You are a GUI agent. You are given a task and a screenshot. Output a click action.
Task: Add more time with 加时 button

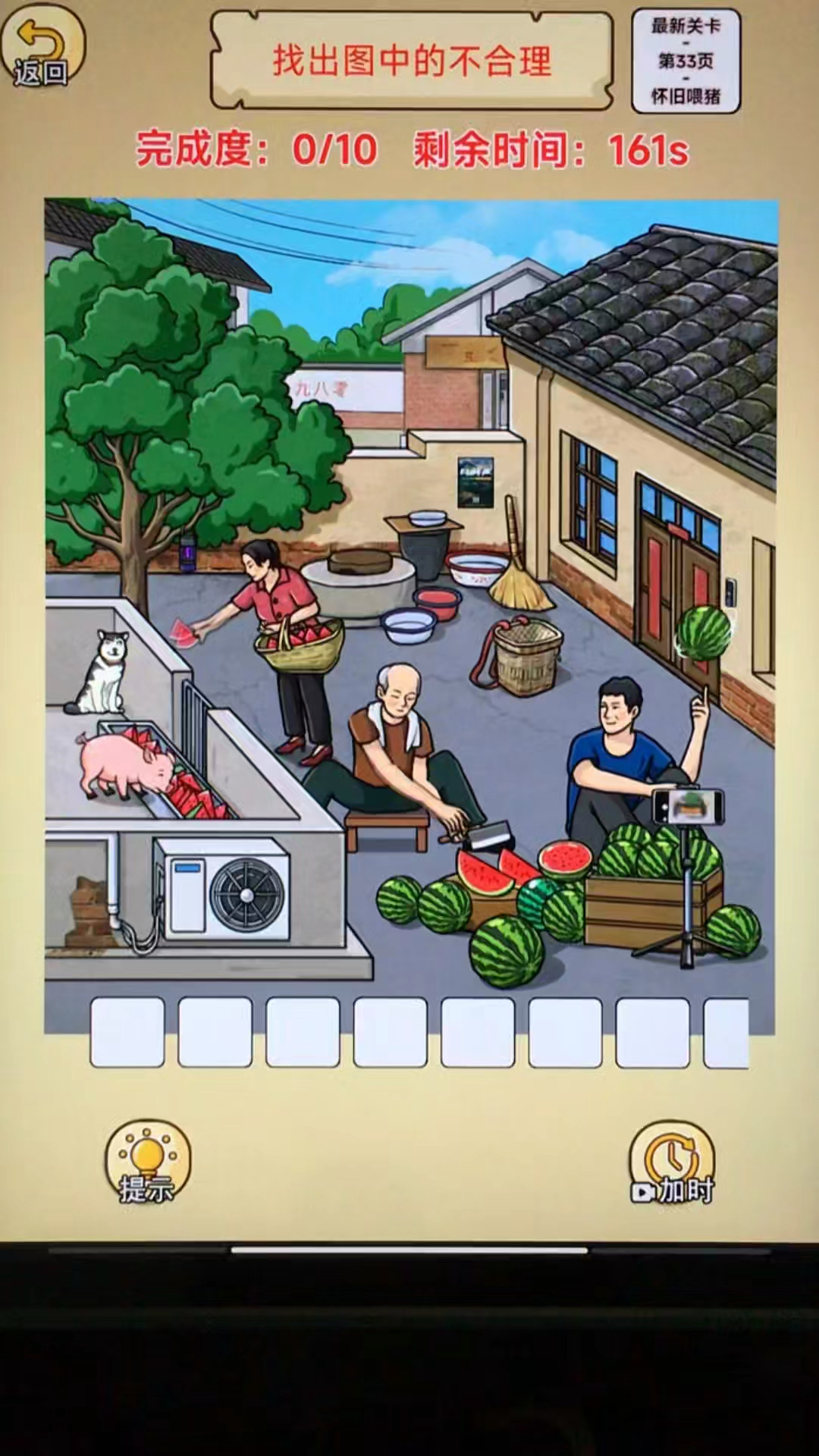point(673,1164)
